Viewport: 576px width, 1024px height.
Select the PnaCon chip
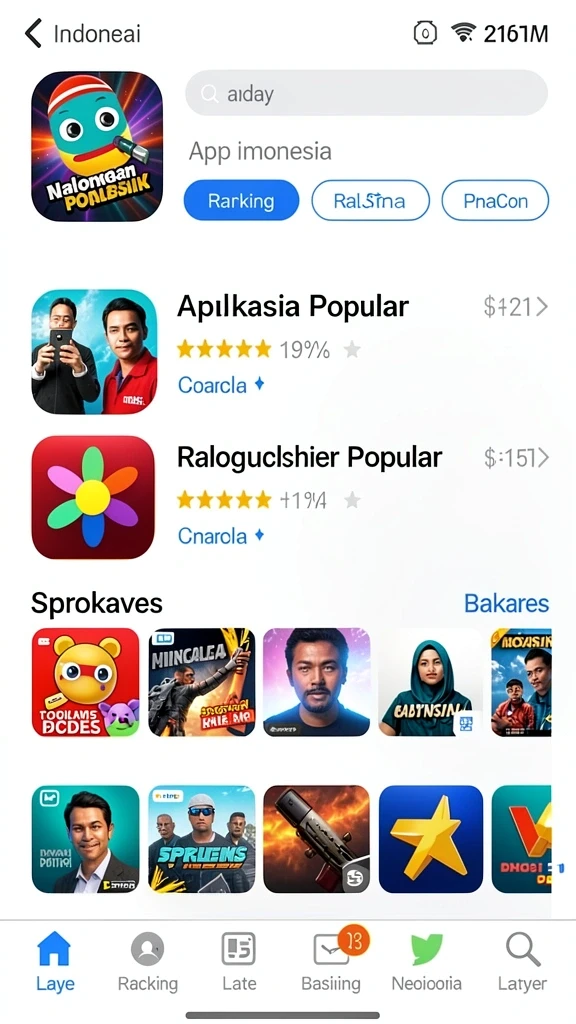(x=496, y=200)
